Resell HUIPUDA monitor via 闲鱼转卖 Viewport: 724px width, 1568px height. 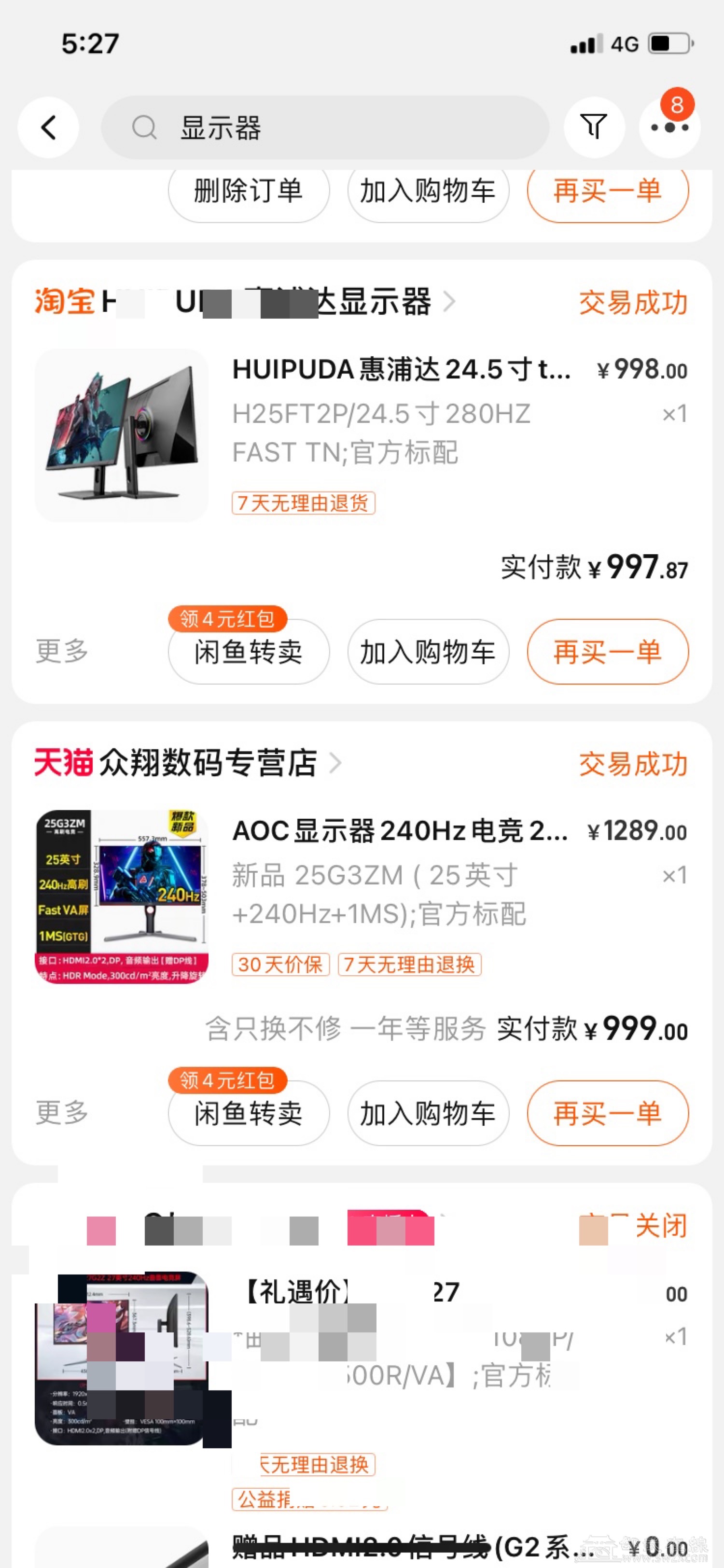(248, 652)
